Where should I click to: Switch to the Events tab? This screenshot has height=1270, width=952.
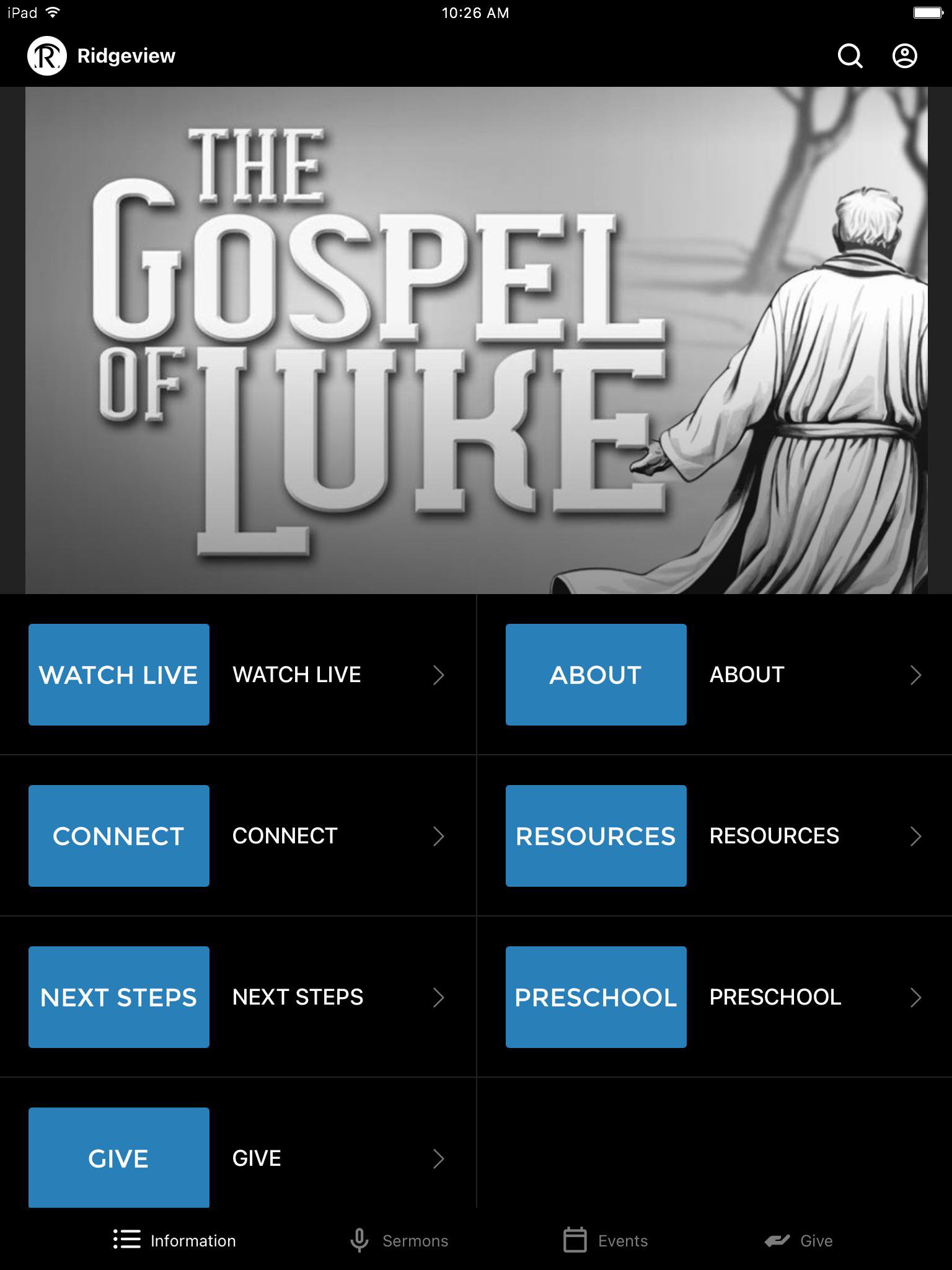(x=606, y=1240)
